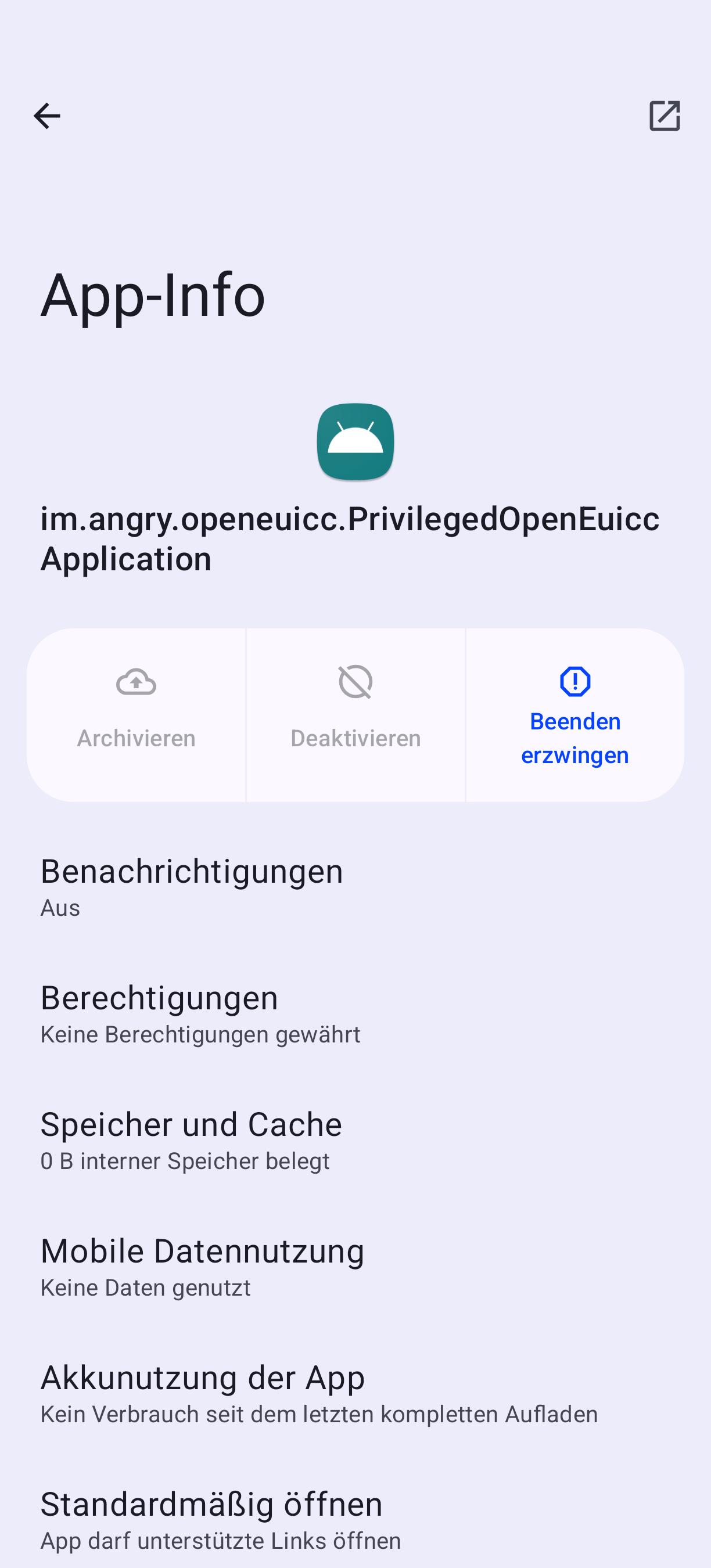Open the Berechtigungen row
Screen dimensions: 711x1568
tap(355, 1013)
